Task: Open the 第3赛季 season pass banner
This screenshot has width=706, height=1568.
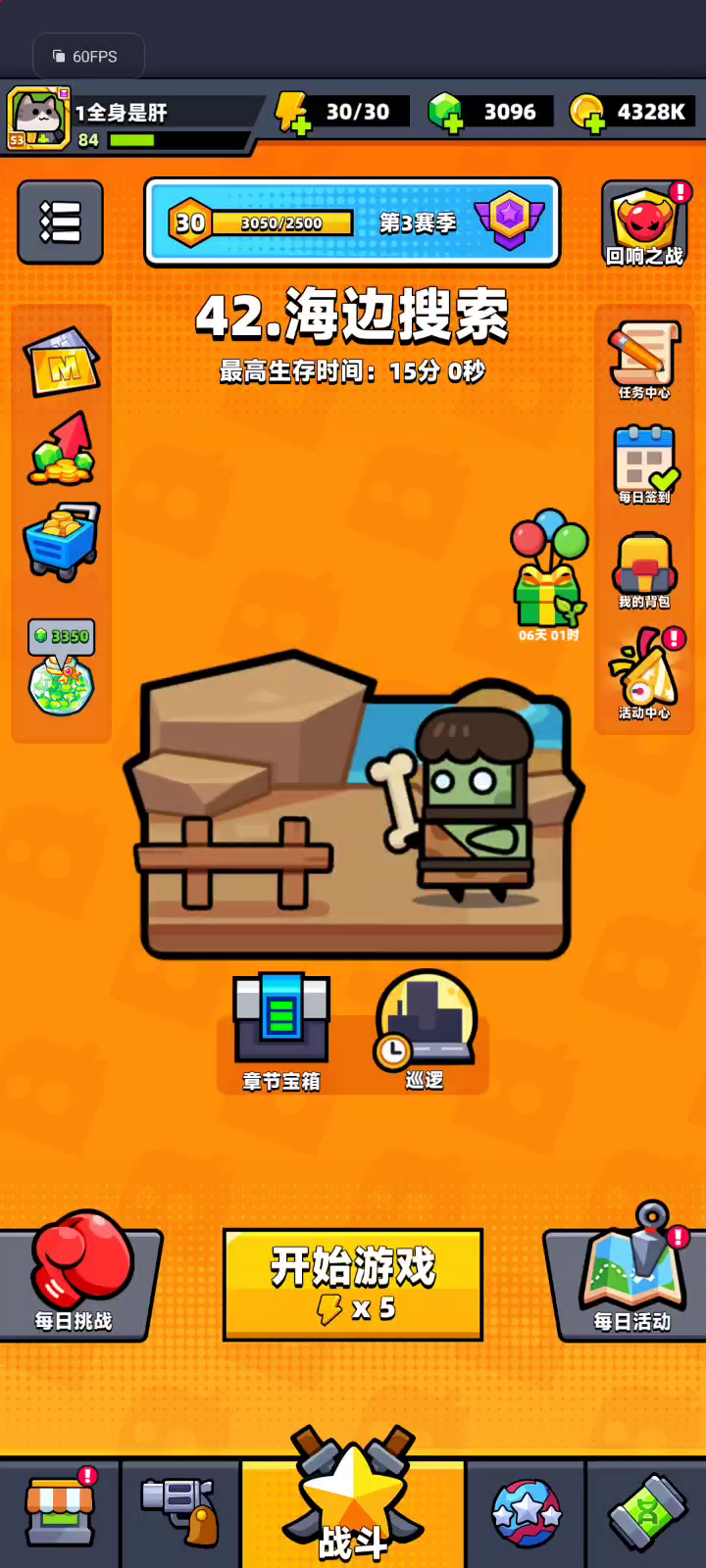Action: tap(352, 222)
